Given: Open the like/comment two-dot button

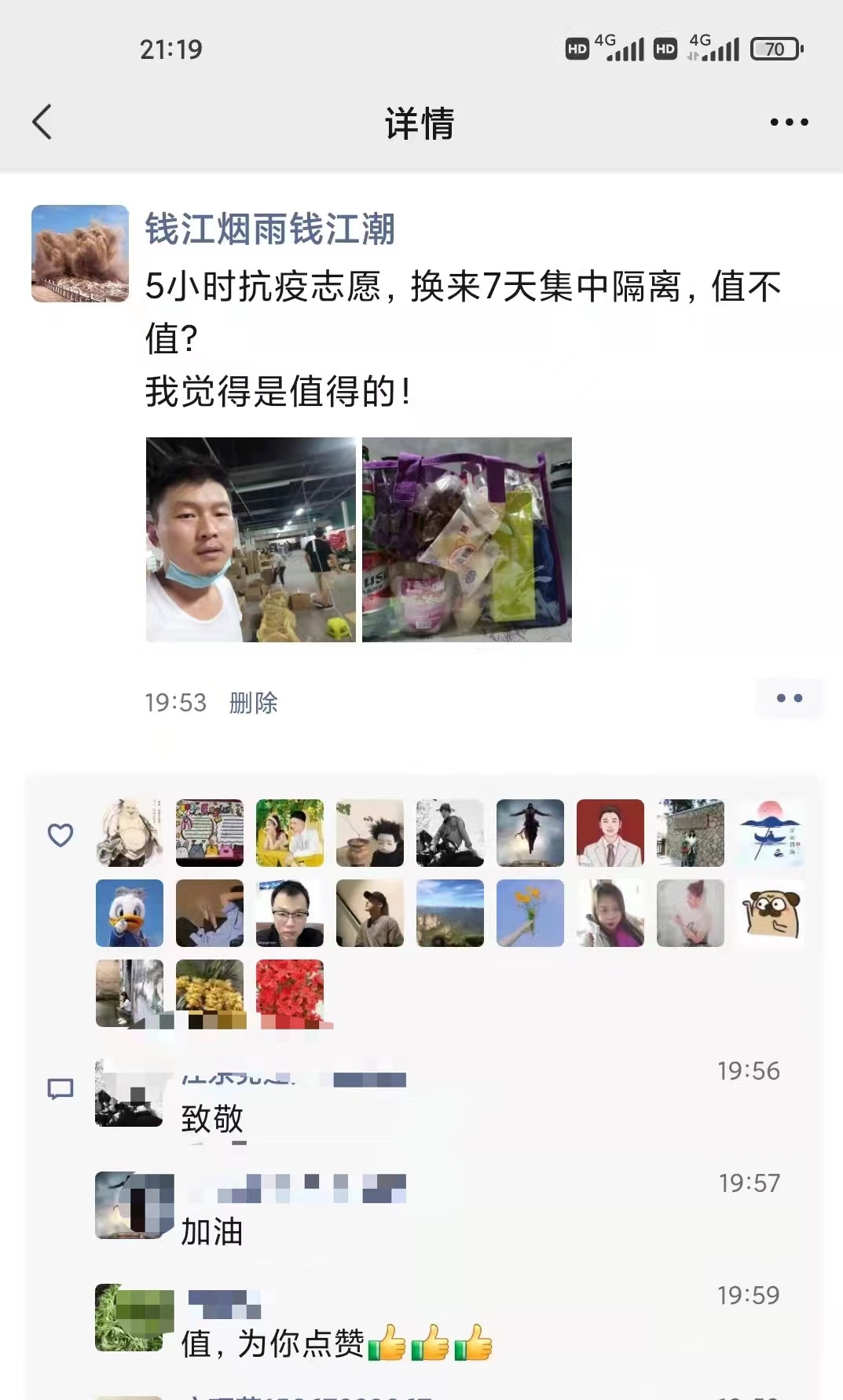Looking at the screenshot, I should click(789, 698).
